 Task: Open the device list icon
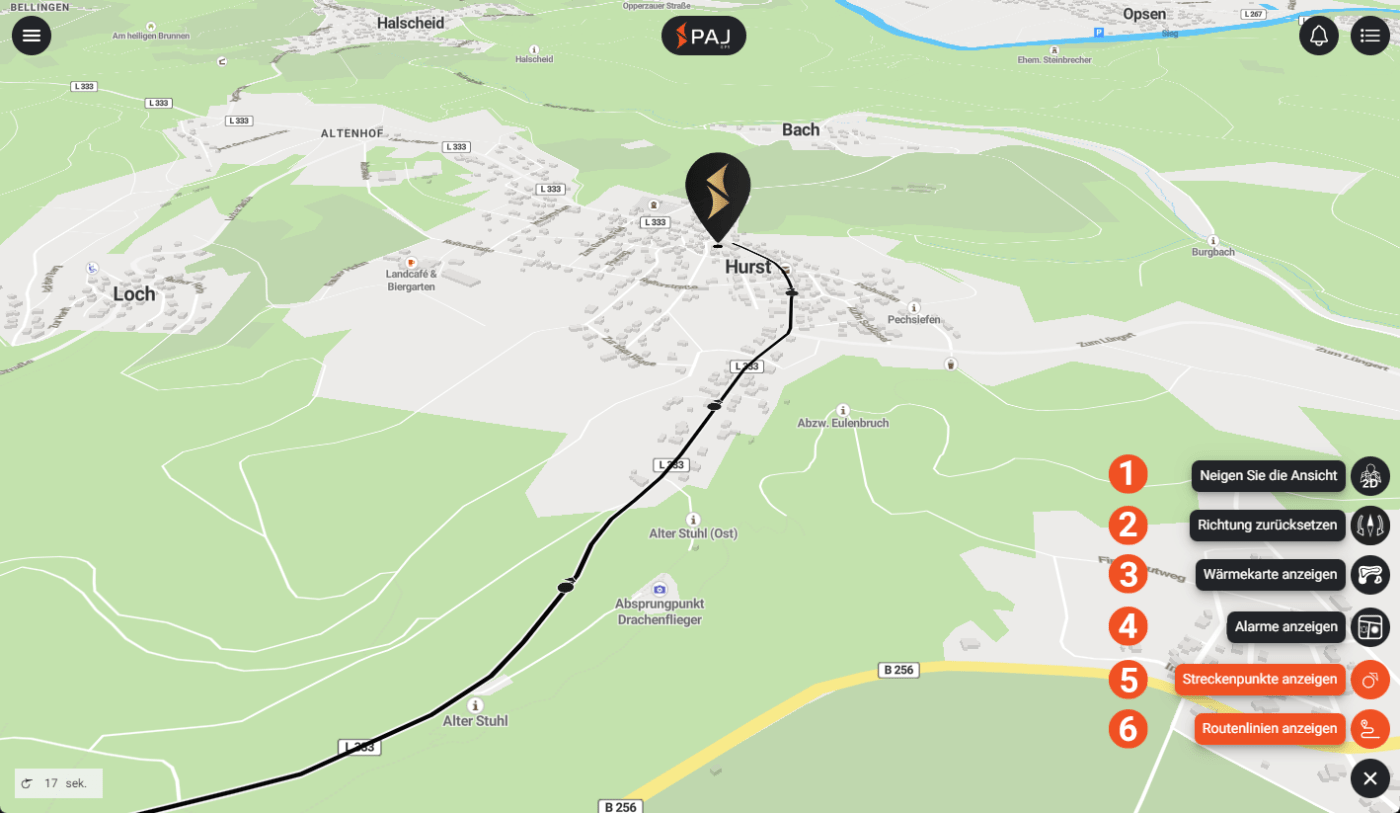[1370, 36]
